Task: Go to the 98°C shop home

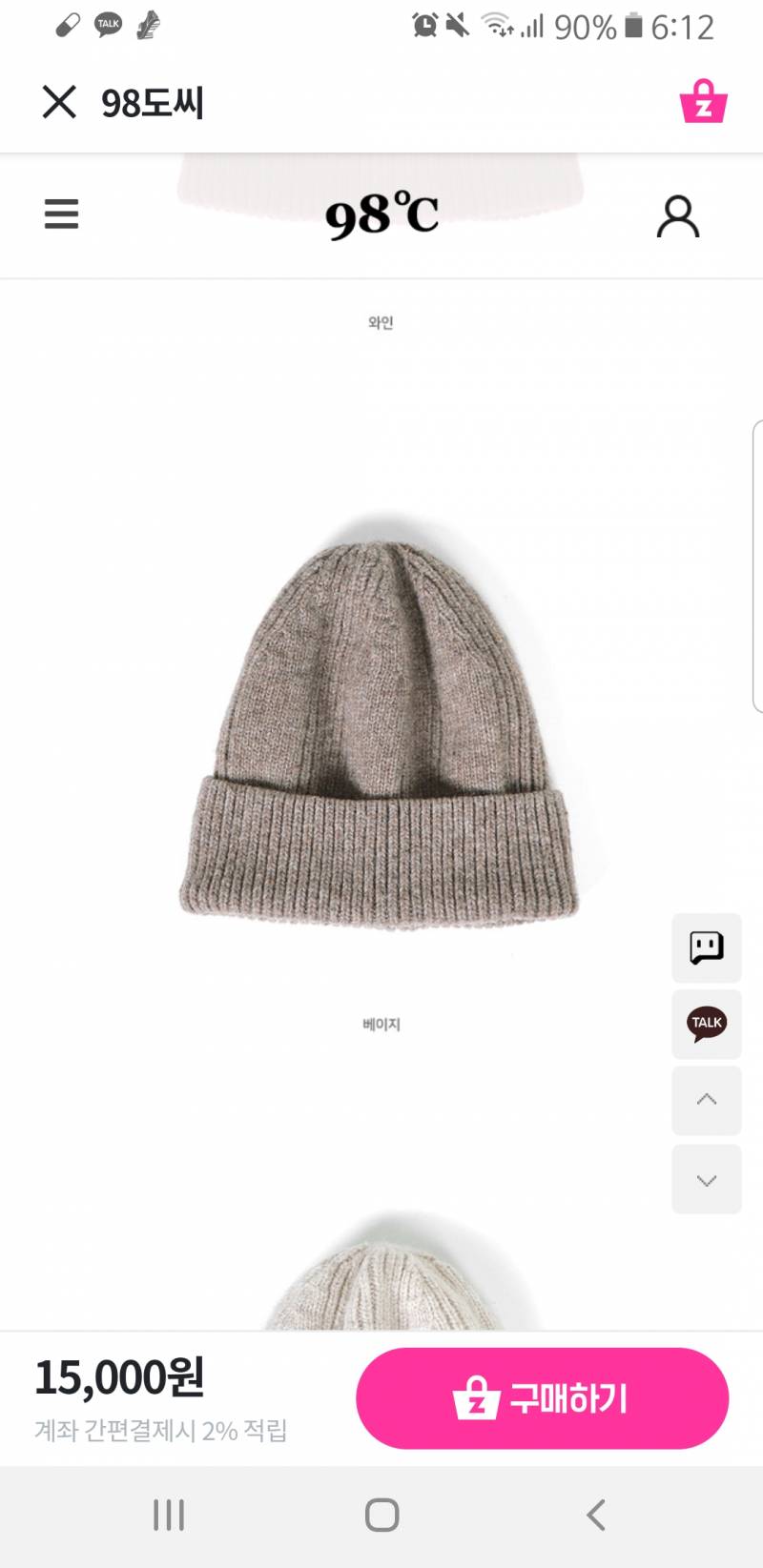Action: click(x=381, y=215)
